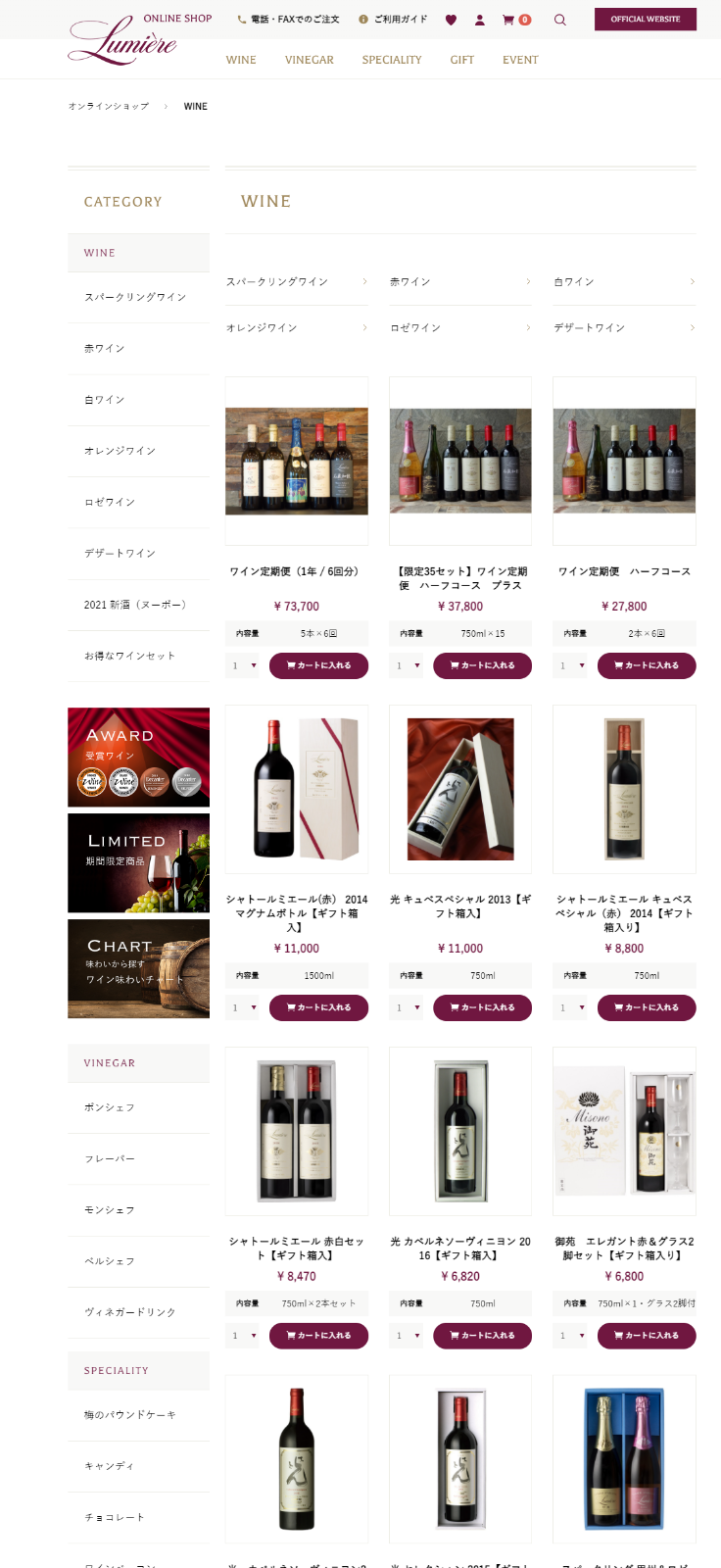The width and height of the screenshot is (721, 1568).
Task: Open the search icon in header
Action: click(x=559, y=20)
